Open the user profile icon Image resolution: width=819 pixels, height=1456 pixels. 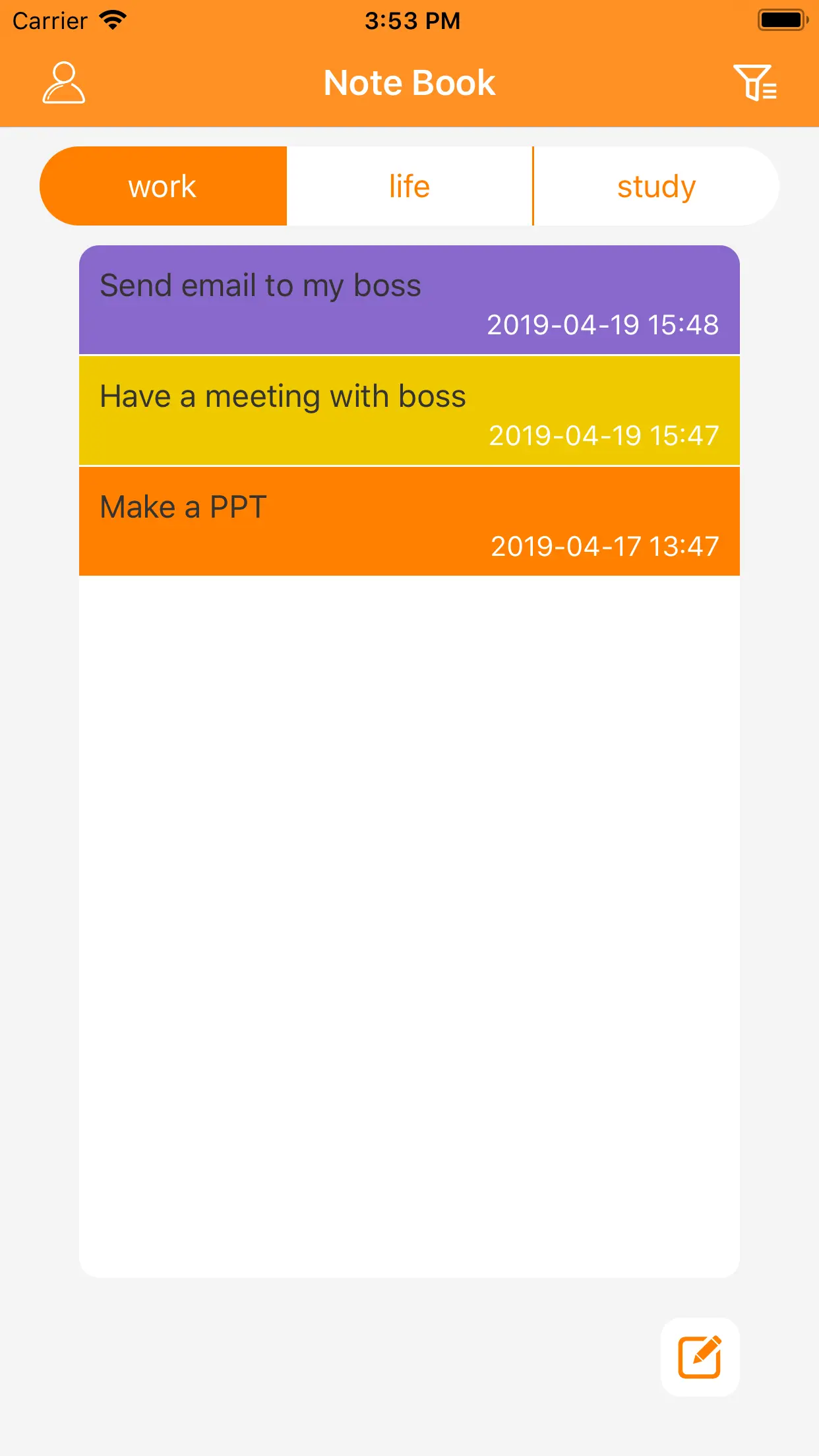64,82
